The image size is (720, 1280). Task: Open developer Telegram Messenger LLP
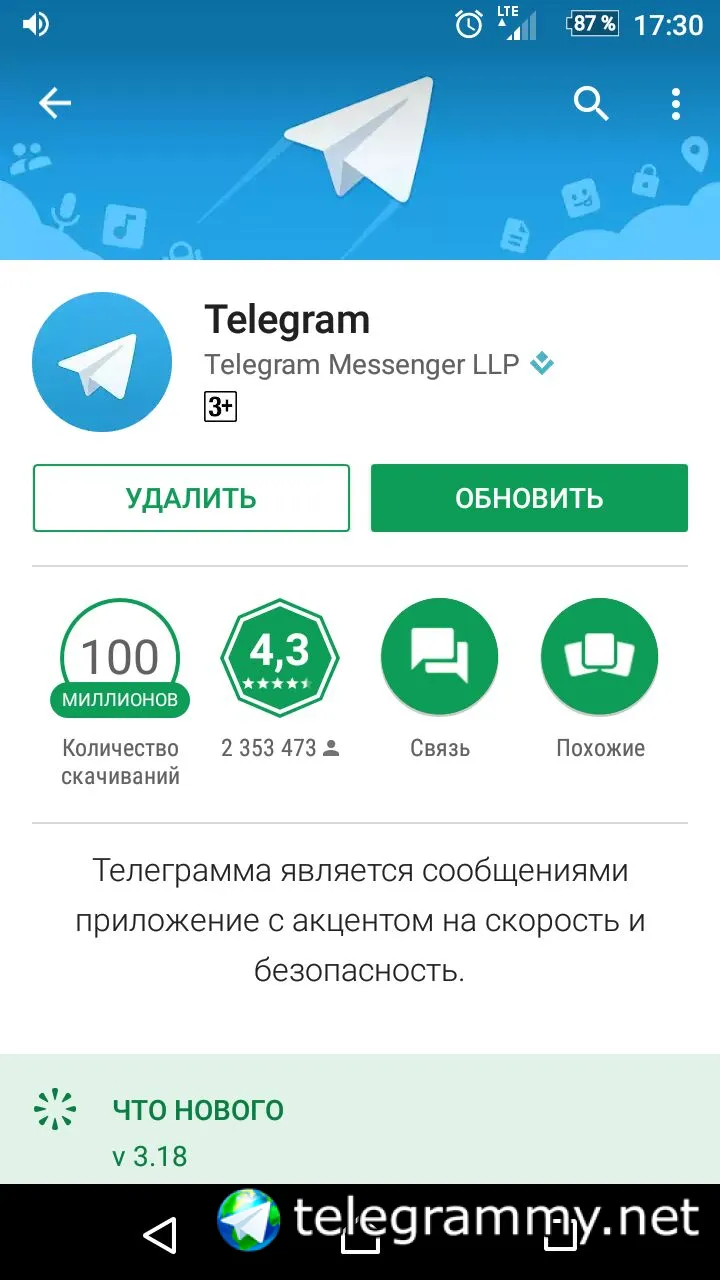pos(362,365)
